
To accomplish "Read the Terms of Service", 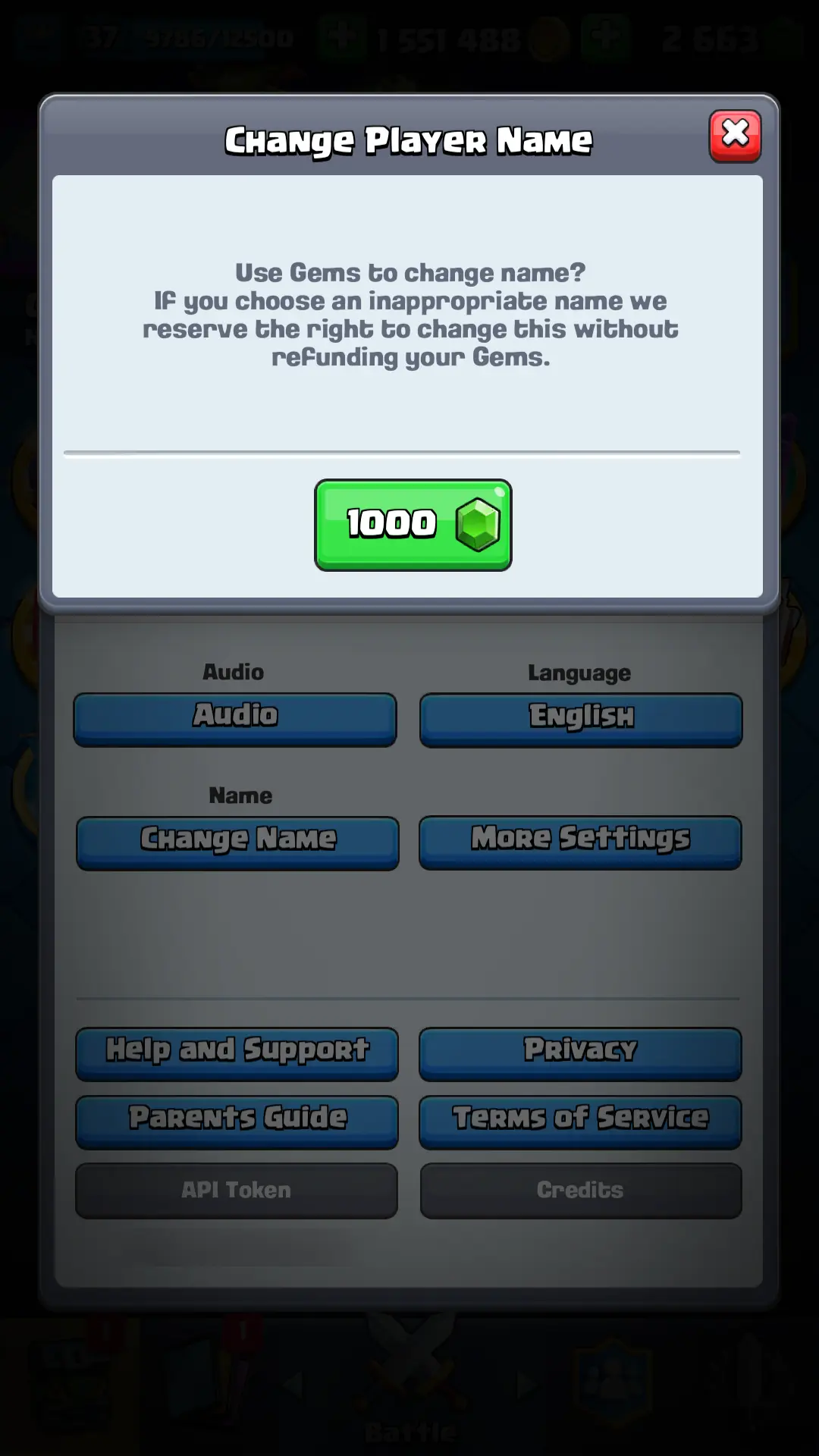I will tap(580, 1121).
